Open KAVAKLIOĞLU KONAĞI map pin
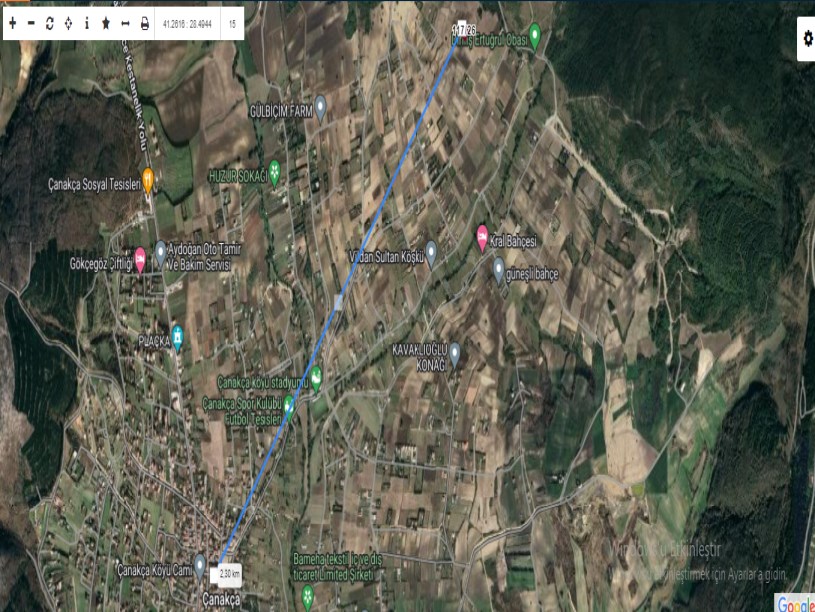The height and width of the screenshot is (612, 815). [x=454, y=351]
